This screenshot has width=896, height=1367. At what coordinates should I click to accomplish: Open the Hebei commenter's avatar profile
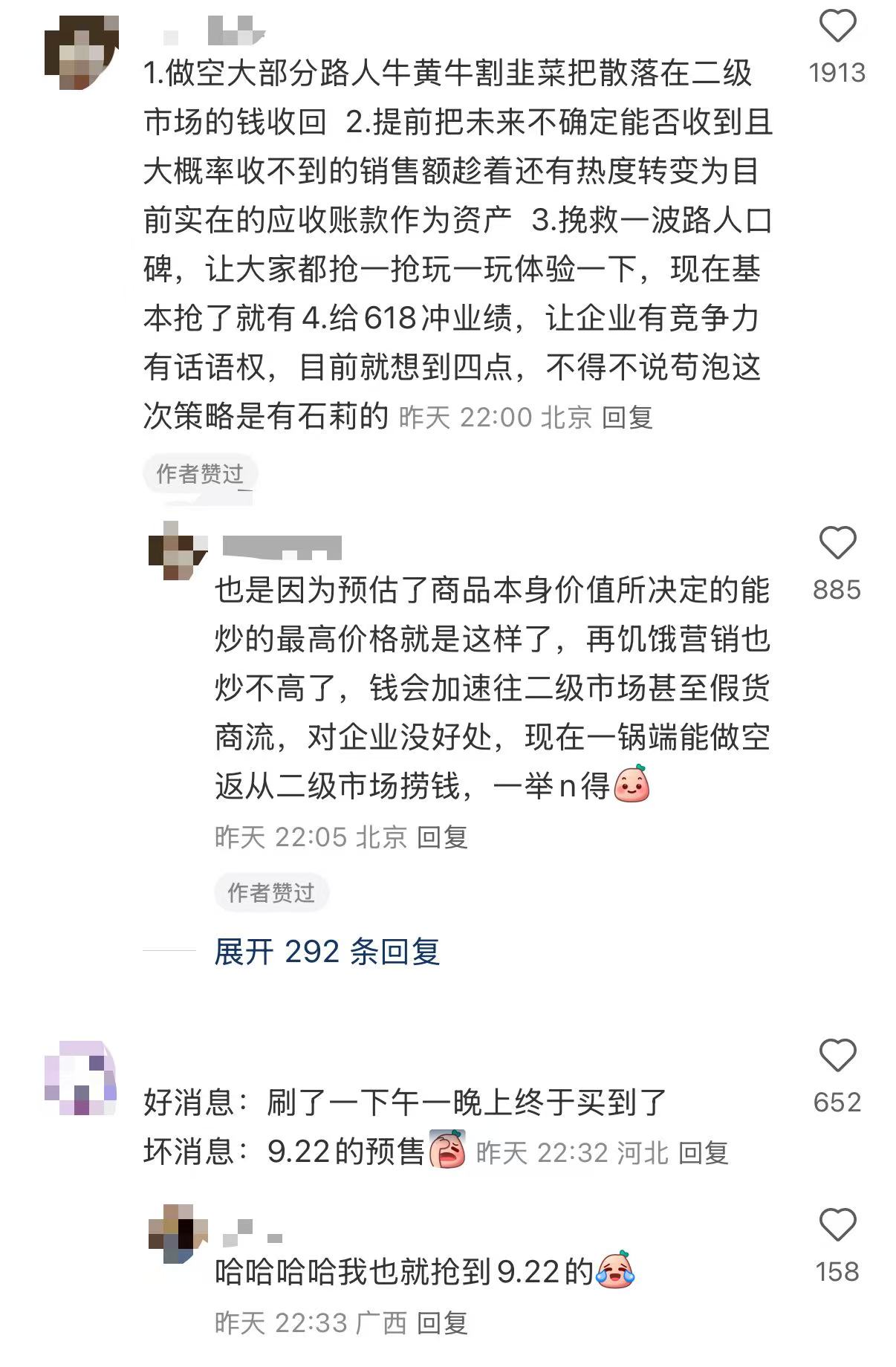coord(82,1077)
